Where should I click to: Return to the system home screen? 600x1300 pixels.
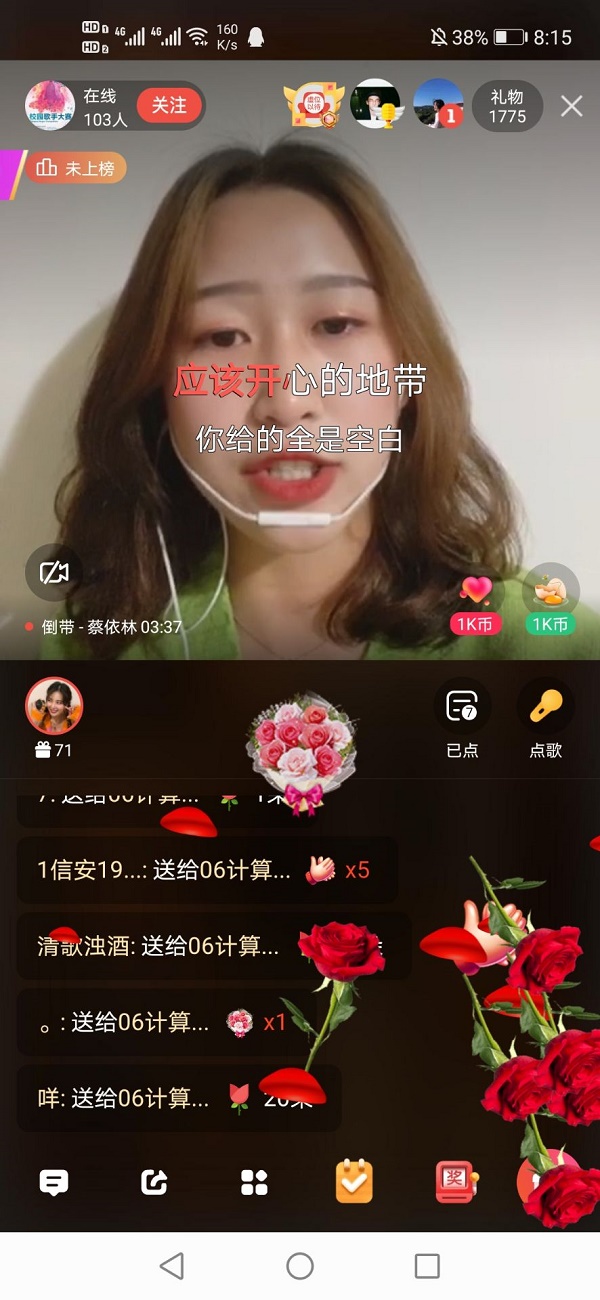[300, 1266]
